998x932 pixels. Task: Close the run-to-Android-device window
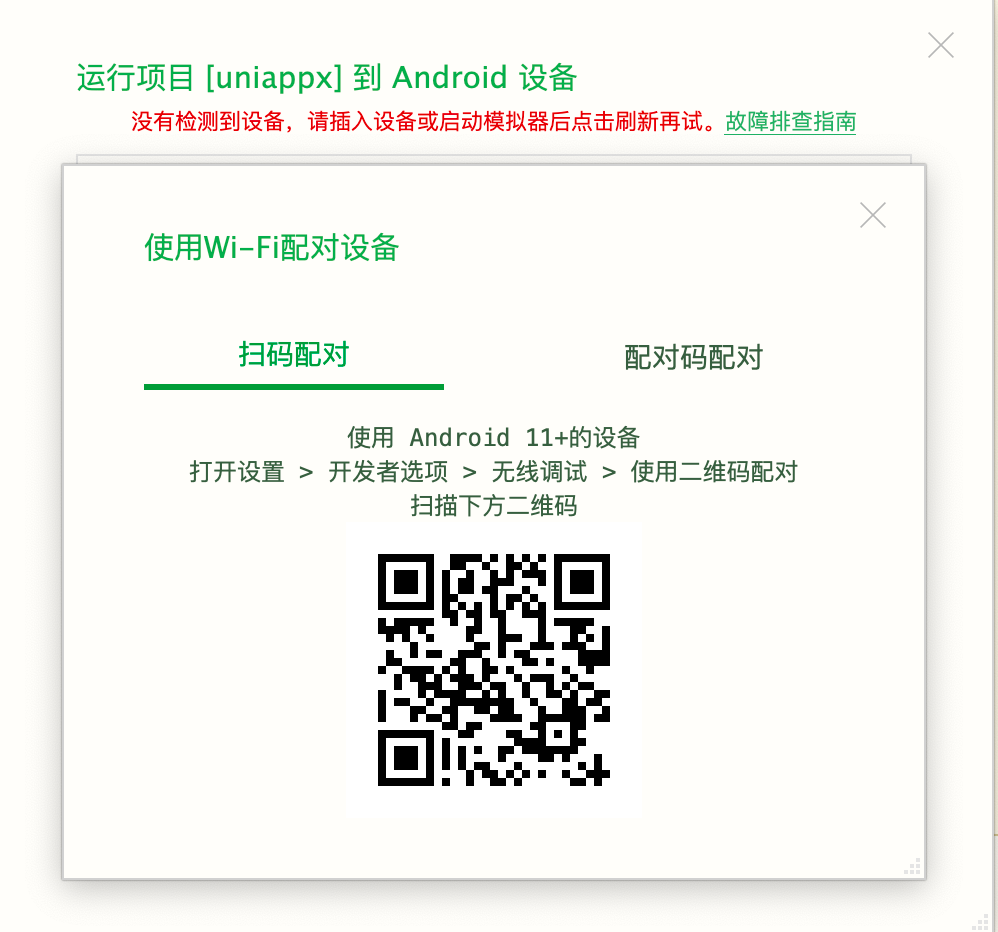pos(940,45)
